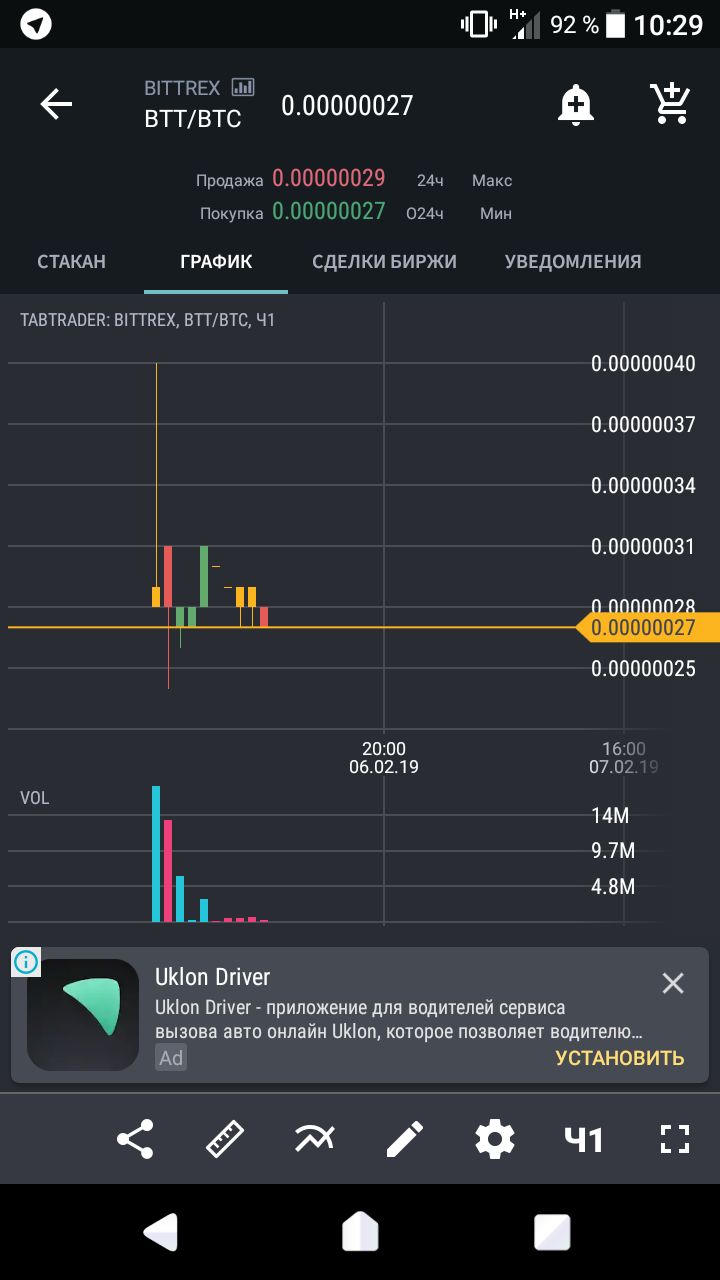720x1280 pixels.
Task: Dismiss the Uklon Driver ad
Action: pos(673,983)
